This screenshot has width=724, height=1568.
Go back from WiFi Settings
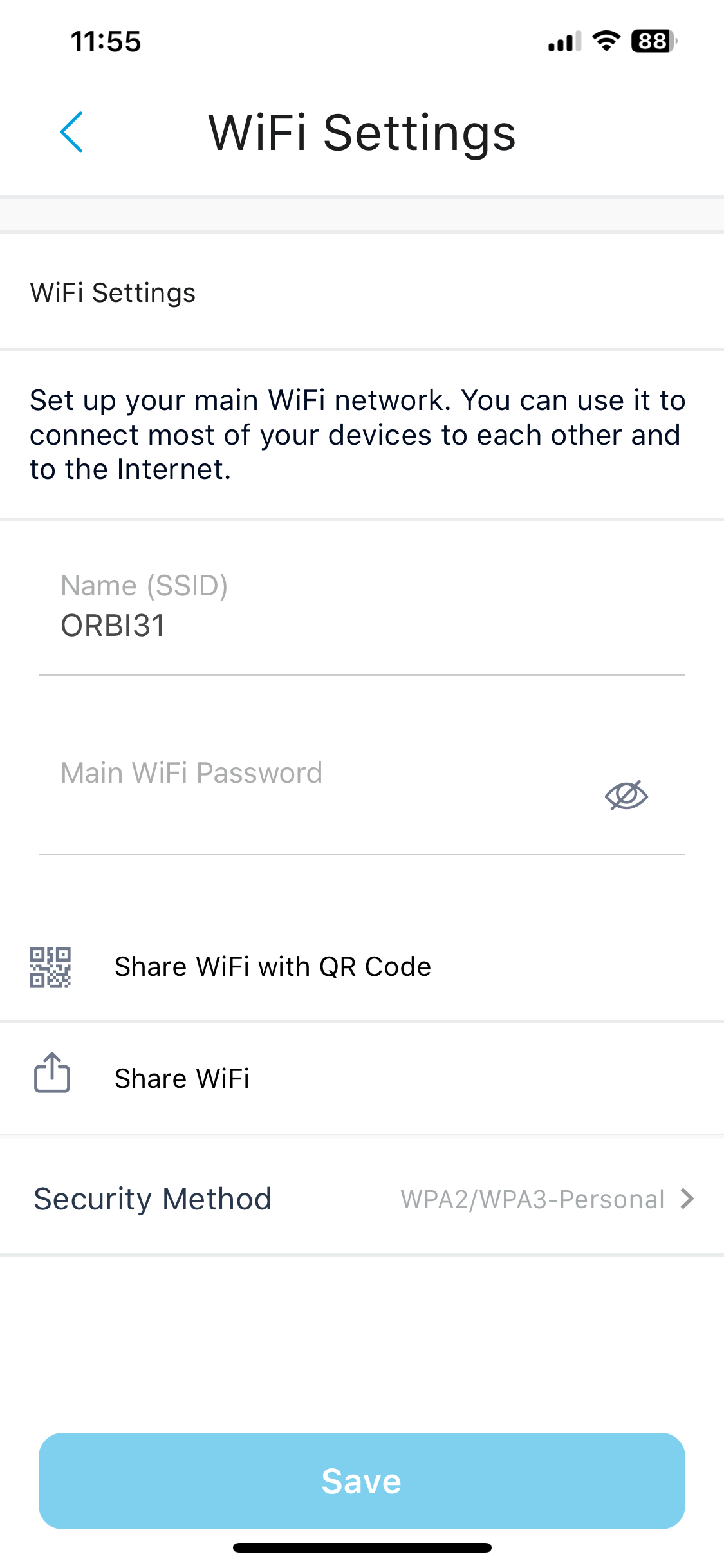71,132
